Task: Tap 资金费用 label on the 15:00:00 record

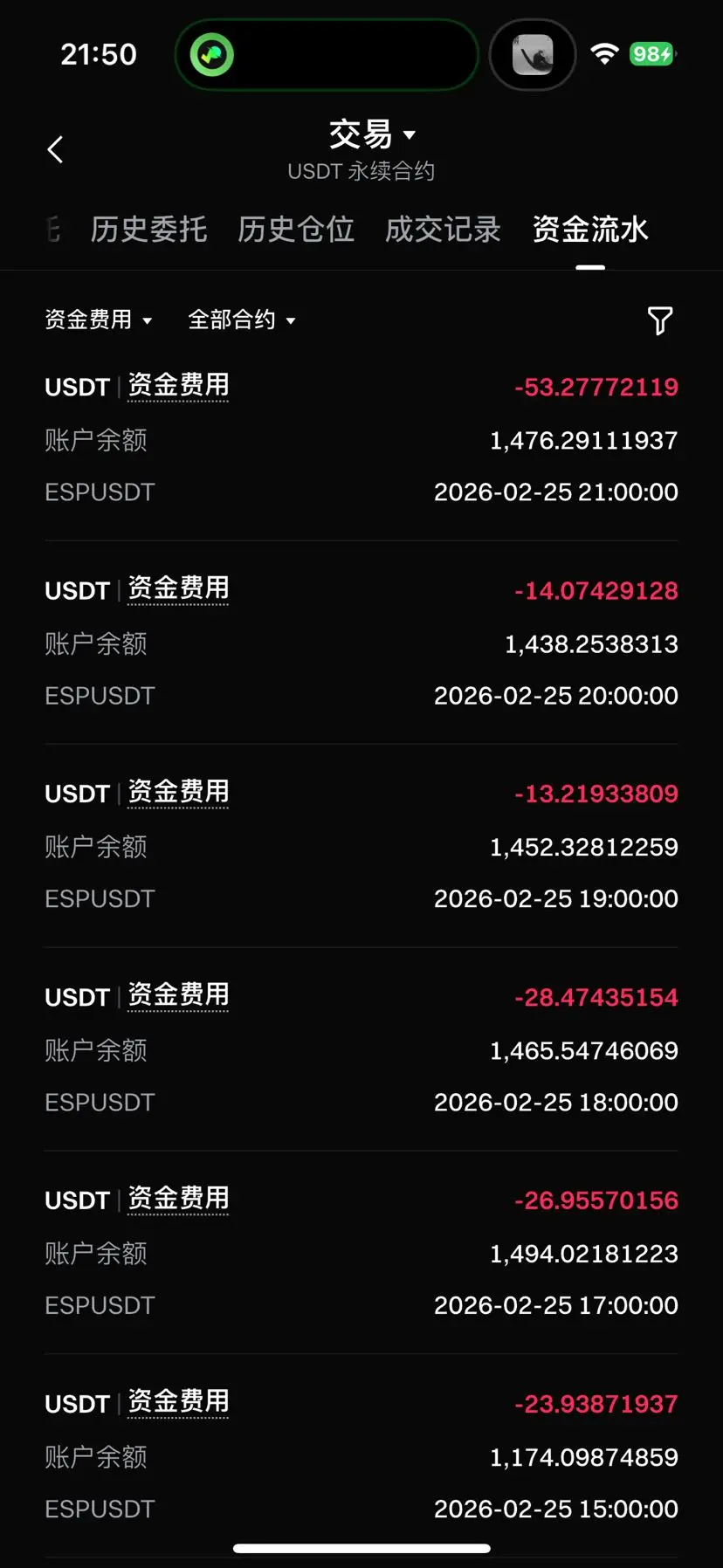Action: pyautogui.click(x=178, y=1402)
